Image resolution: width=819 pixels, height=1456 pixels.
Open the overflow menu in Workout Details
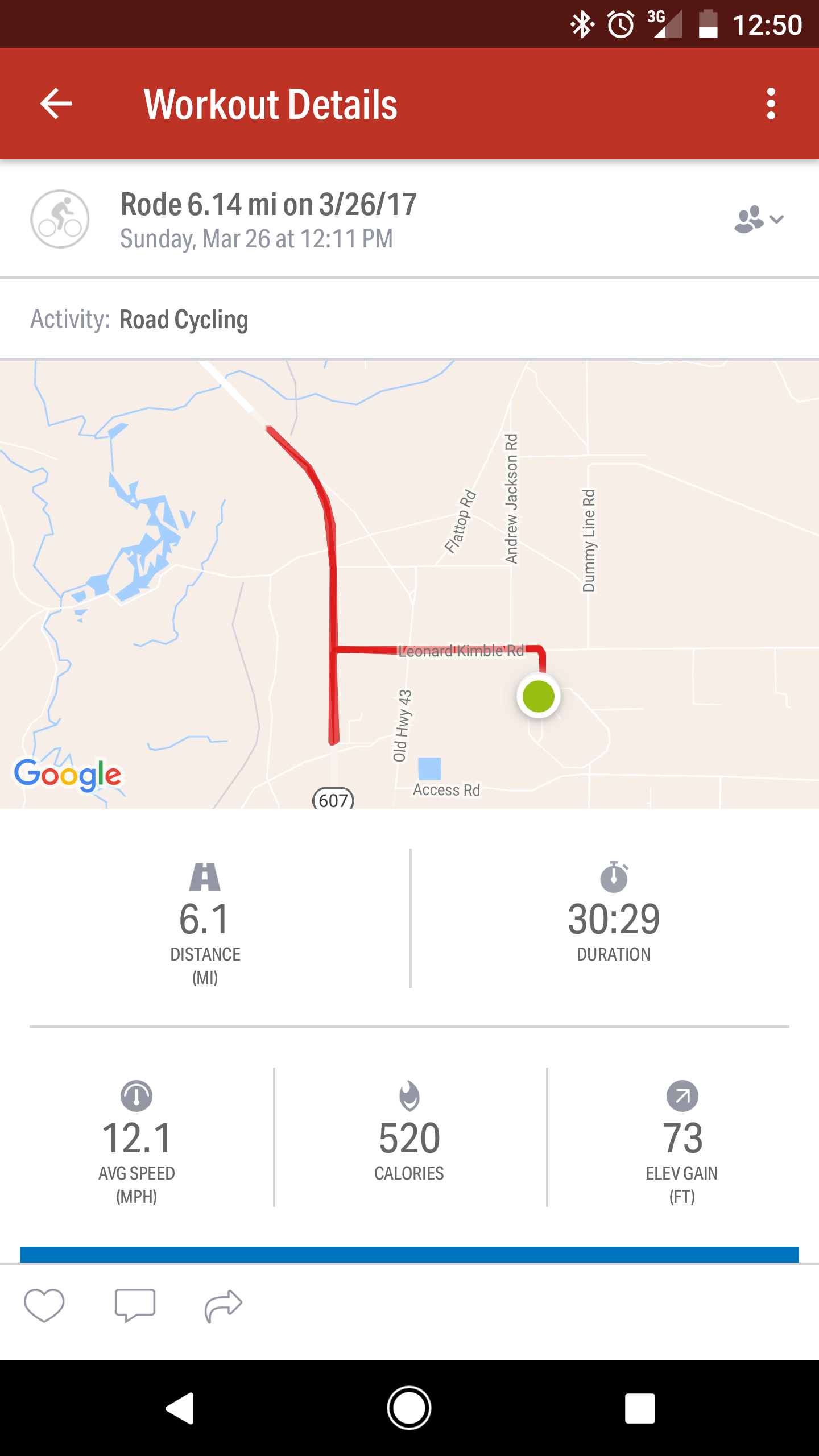[x=771, y=104]
